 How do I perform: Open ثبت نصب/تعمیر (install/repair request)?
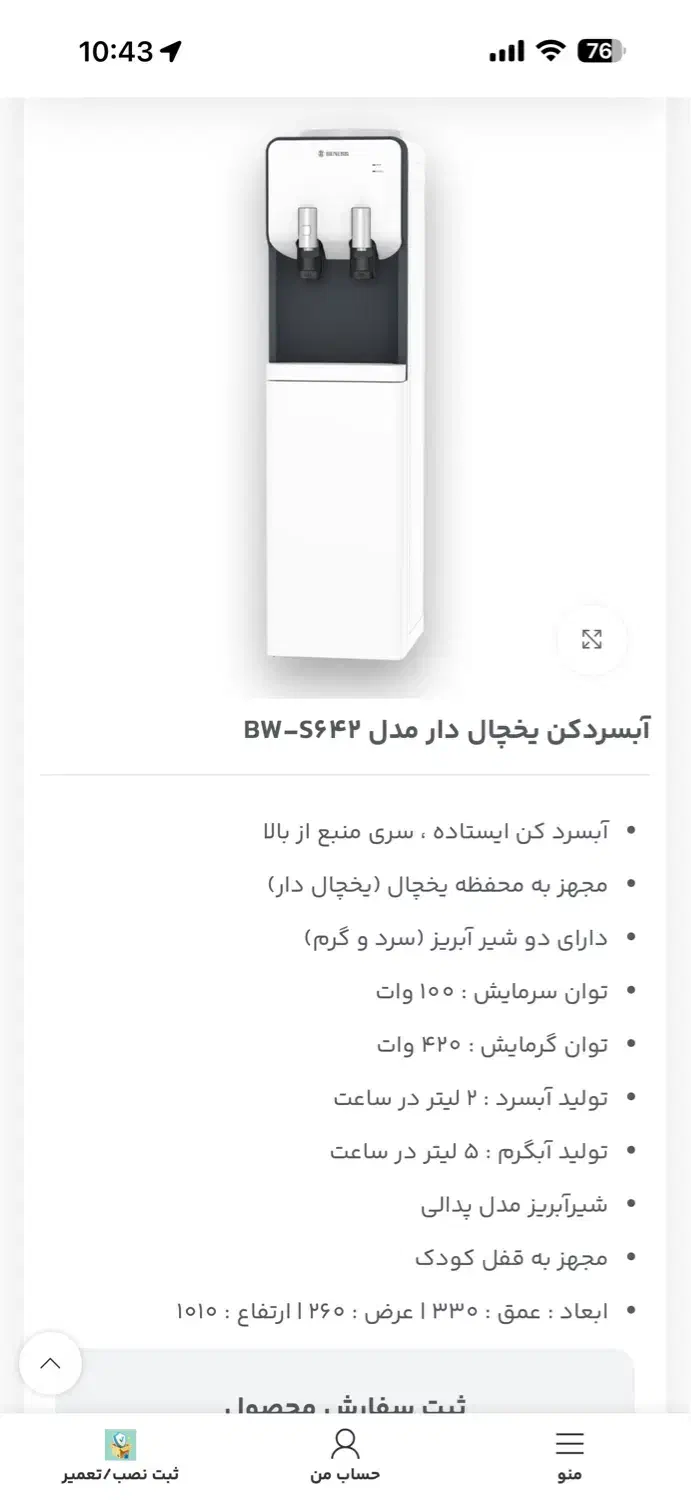click(x=120, y=1455)
